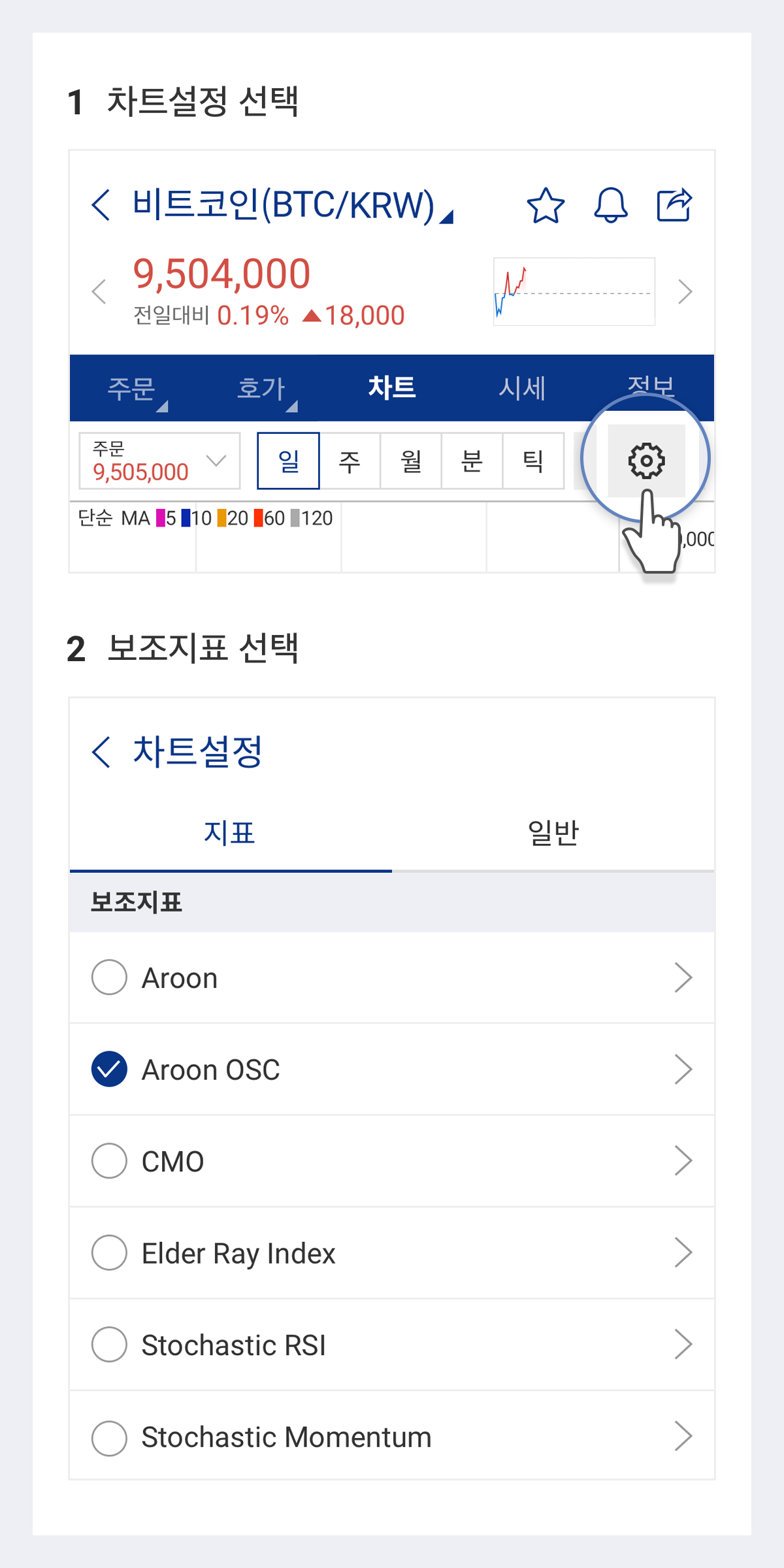The height and width of the screenshot is (1568, 784).
Task: Open the 일반 settings tab
Action: (552, 832)
